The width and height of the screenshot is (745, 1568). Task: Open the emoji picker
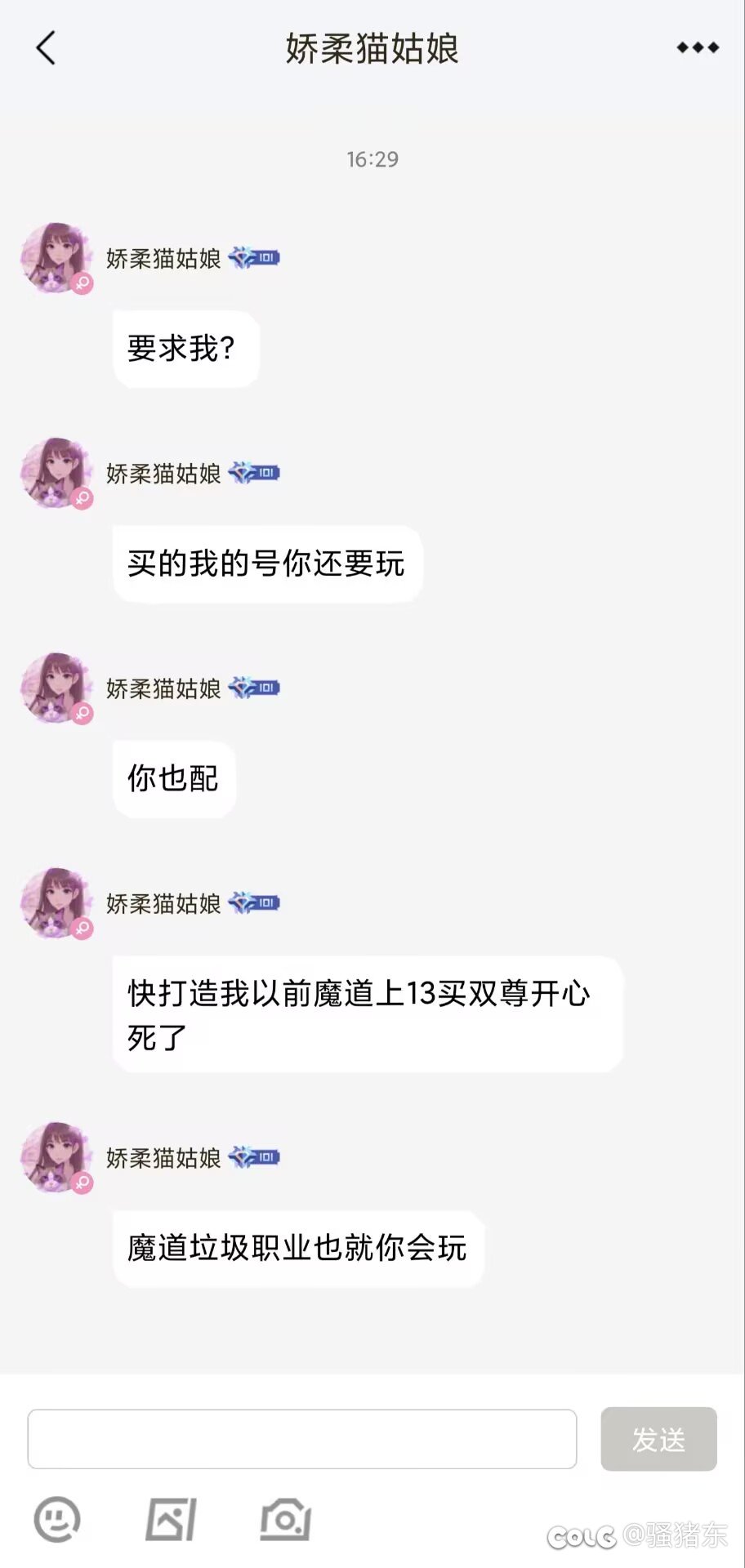56,1520
